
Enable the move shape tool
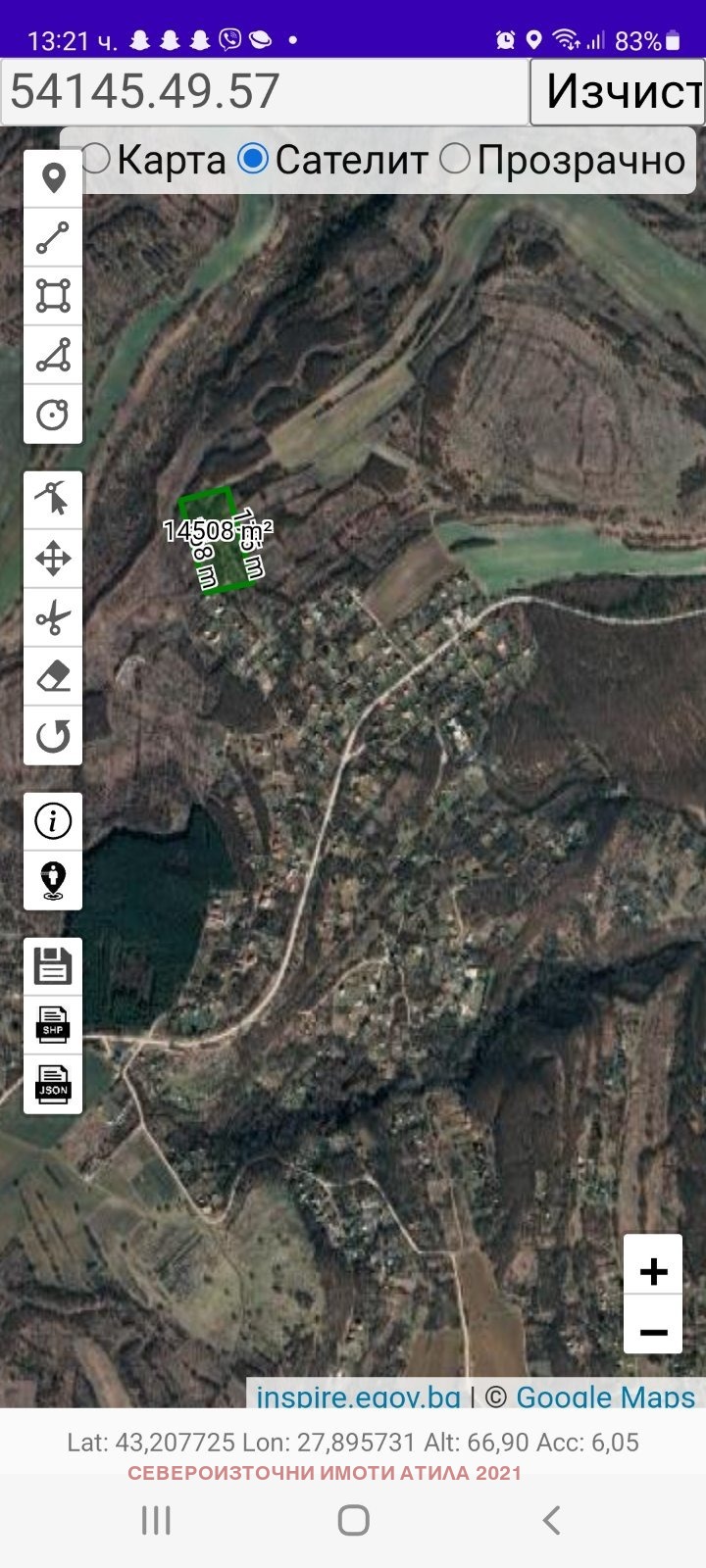pyautogui.click(x=53, y=560)
